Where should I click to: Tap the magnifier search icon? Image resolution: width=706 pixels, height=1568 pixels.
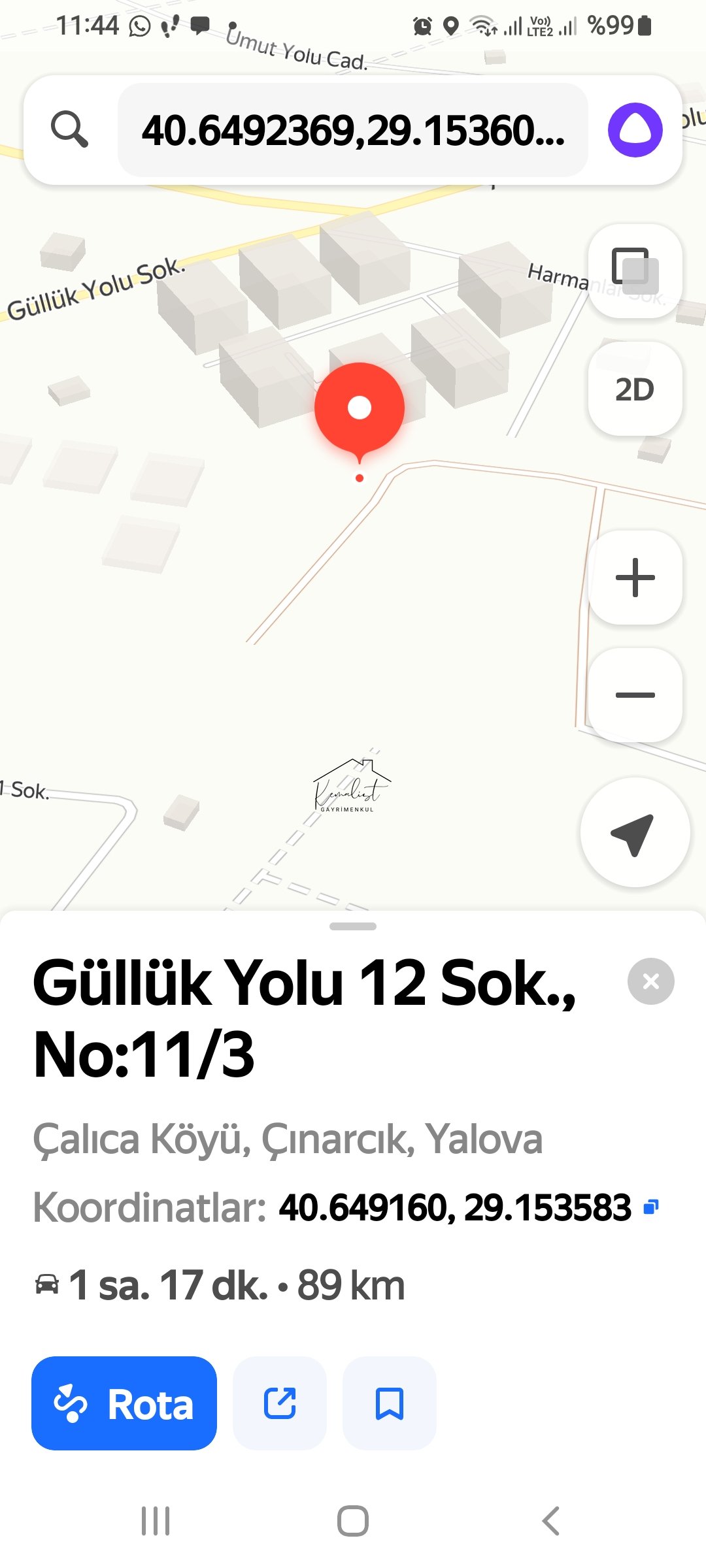[x=70, y=129]
